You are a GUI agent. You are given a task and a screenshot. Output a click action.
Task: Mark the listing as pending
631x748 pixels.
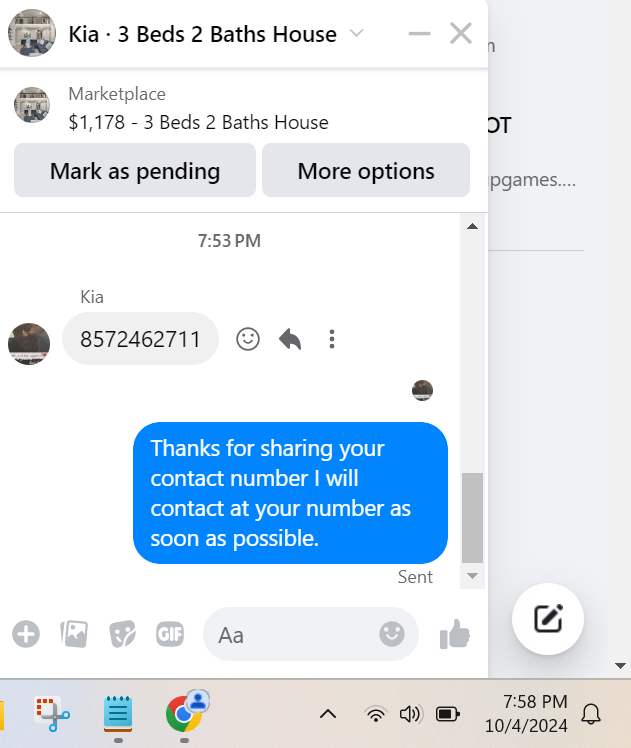point(135,170)
